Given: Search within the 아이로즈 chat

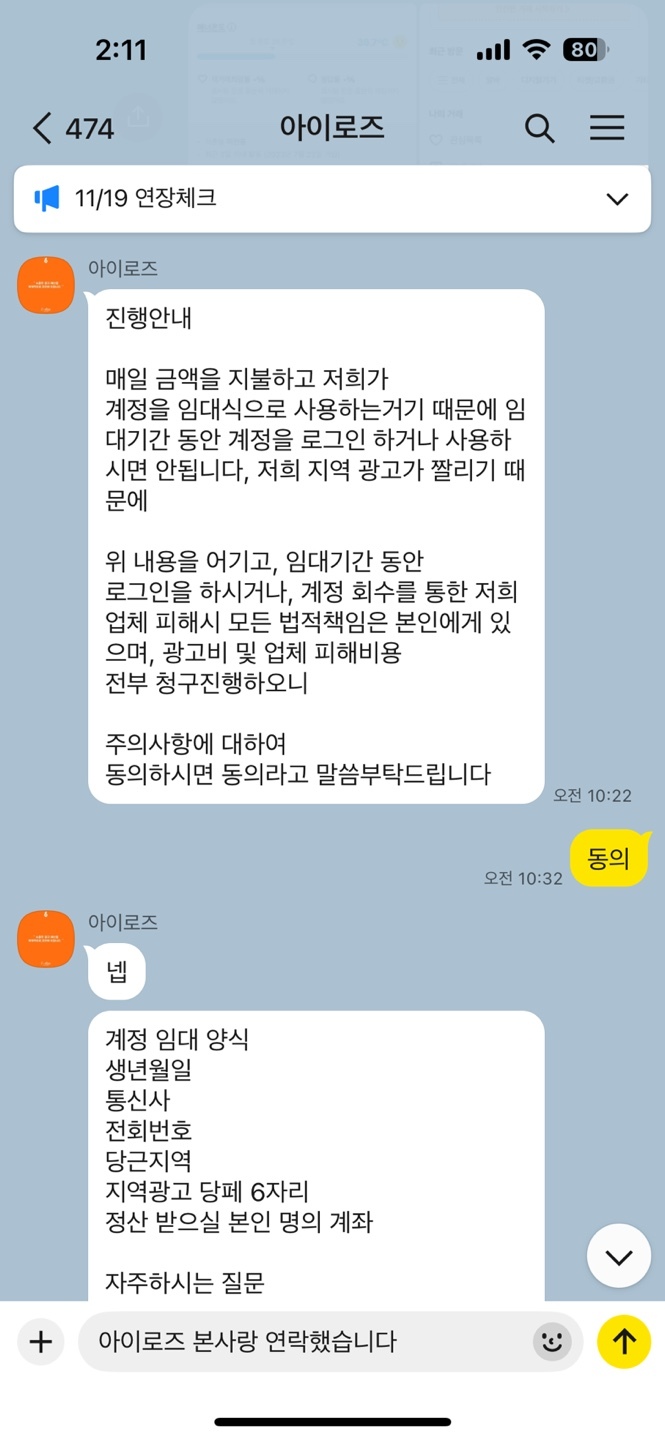Looking at the screenshot, I should (x=539, y=128).
